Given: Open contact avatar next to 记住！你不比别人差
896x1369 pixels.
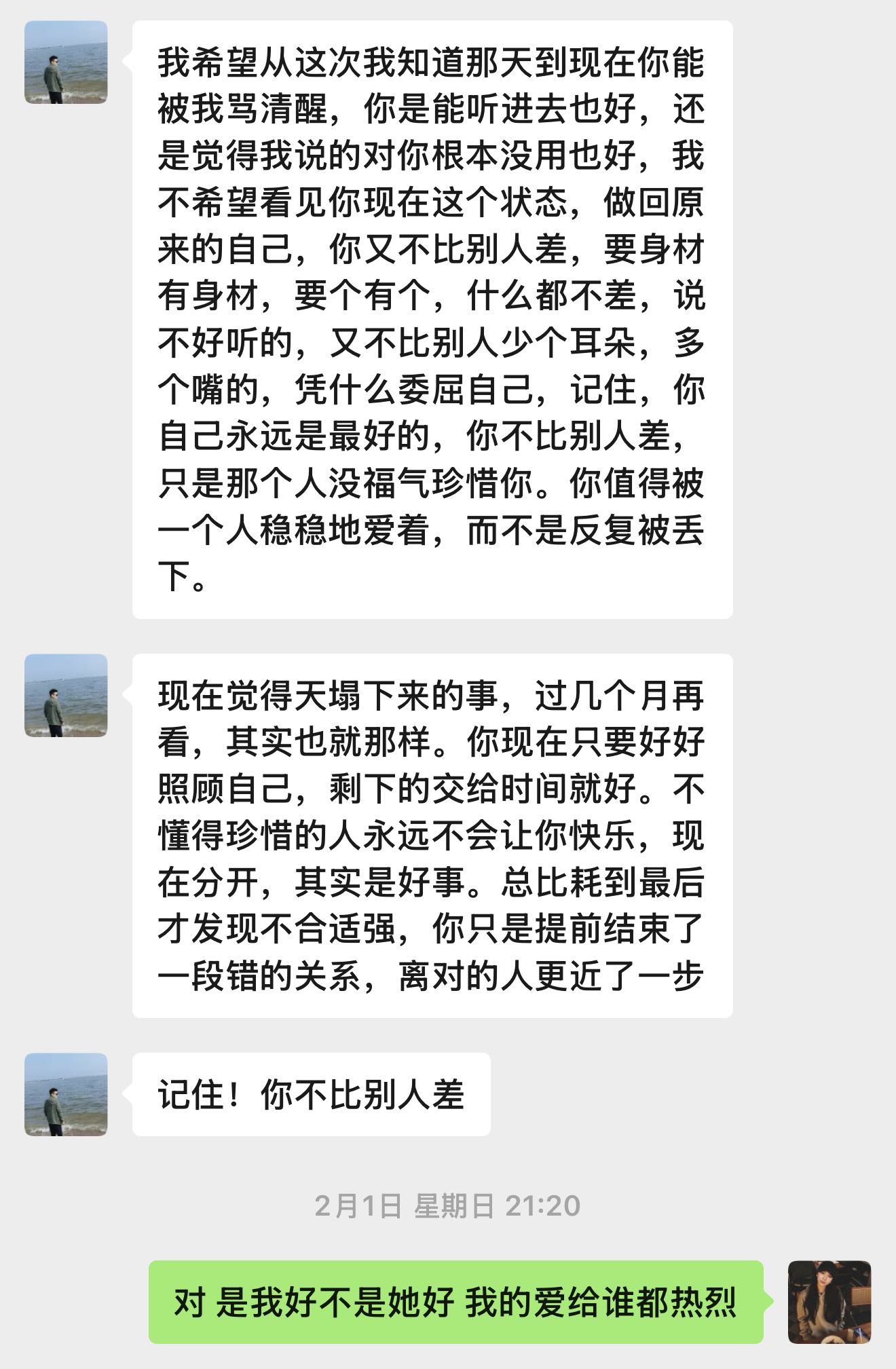Looking at the screenshot, I should coord(66,1094).
